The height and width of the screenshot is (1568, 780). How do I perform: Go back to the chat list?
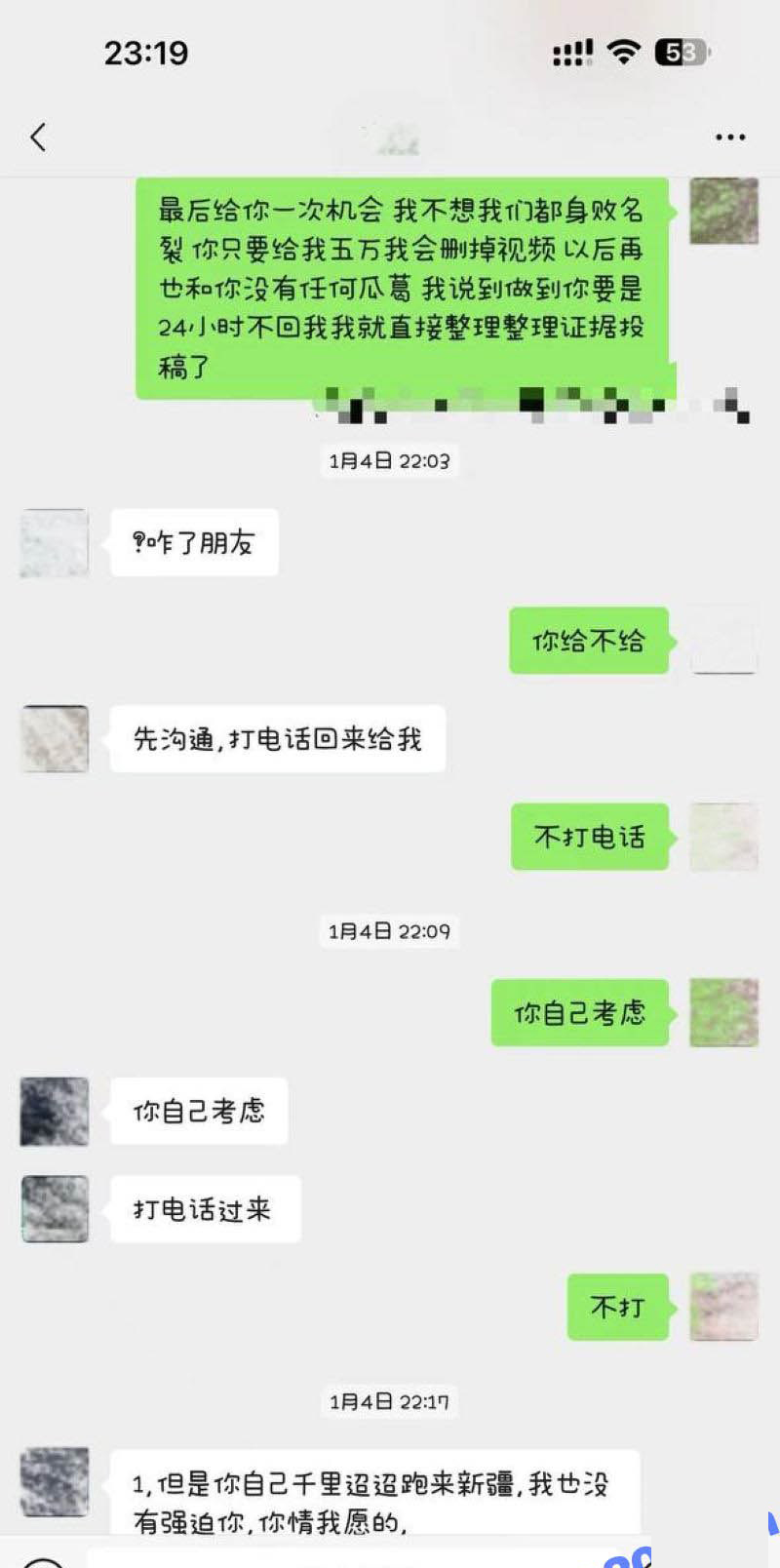pyautogui.click(x=38, y=137)
